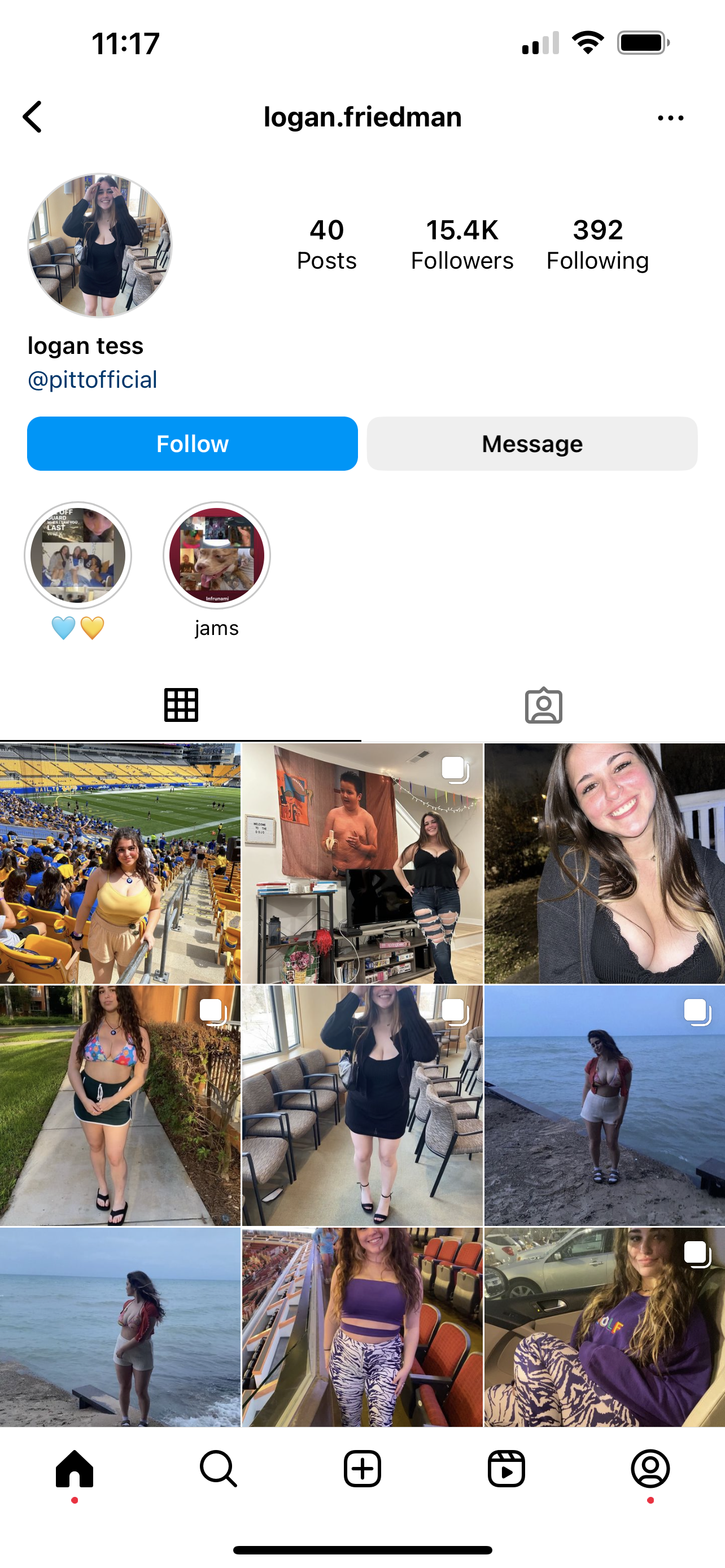The width and height of the screenshot is (725, 1568).
Task: Open the Search tab
Action: click(x=218, y=1468)
